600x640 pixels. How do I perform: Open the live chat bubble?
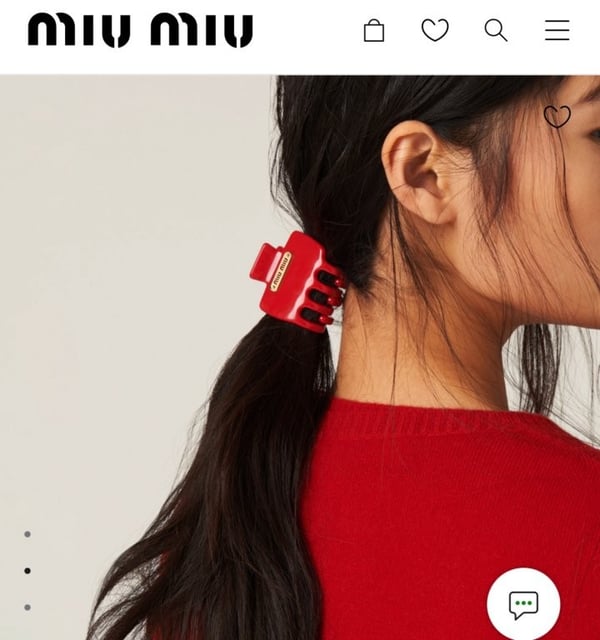click(x=523, y=604)
